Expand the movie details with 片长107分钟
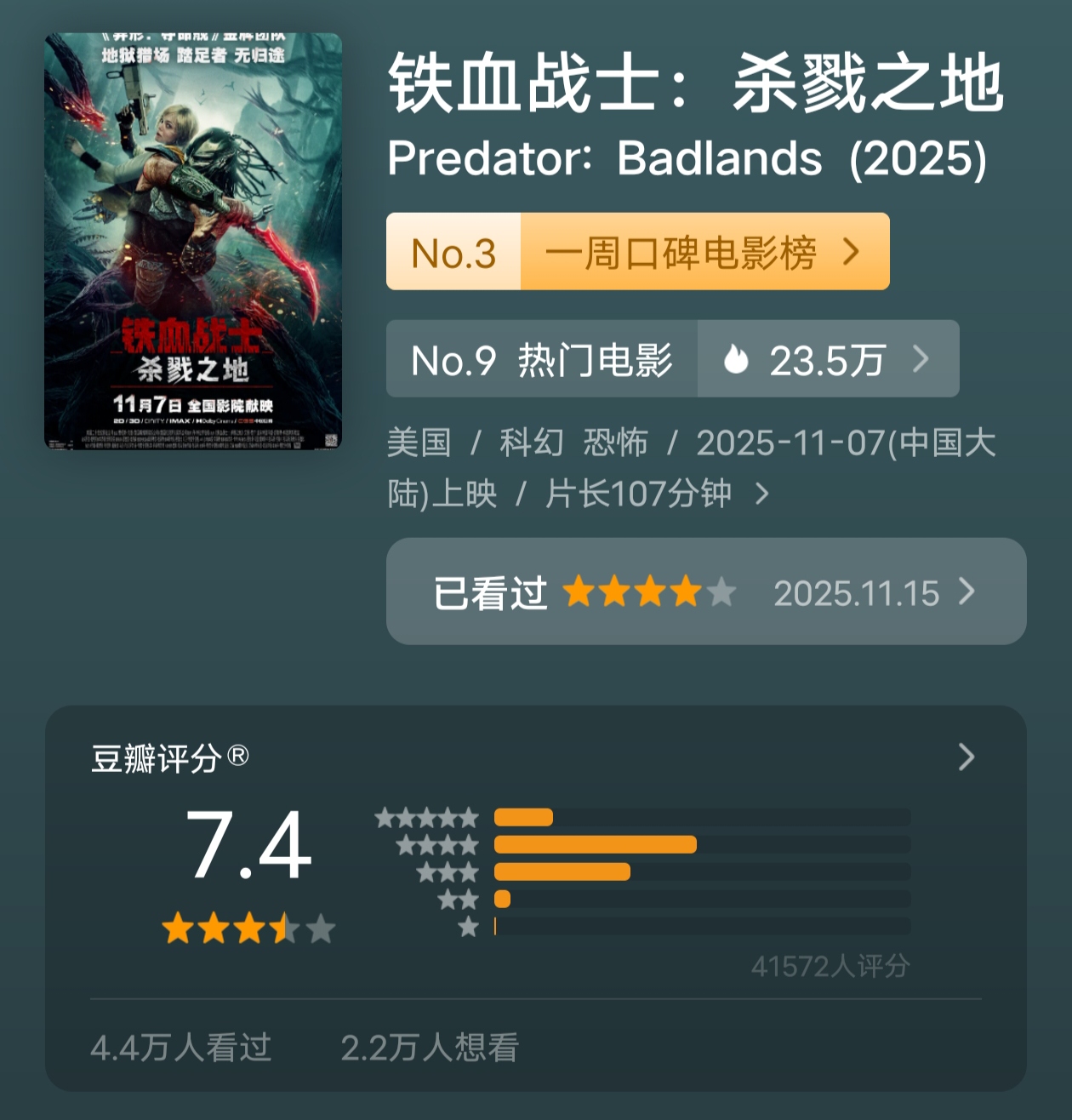Image resolution: width=1072 pixels, height=1120 pixels. point(761,494)
